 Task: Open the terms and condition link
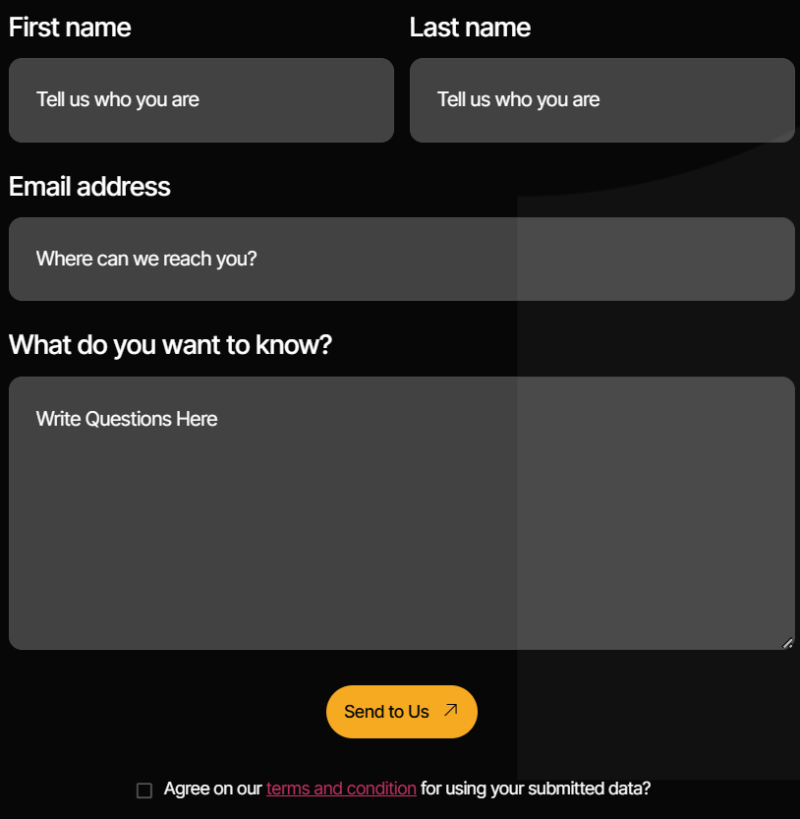coord(341,788)
